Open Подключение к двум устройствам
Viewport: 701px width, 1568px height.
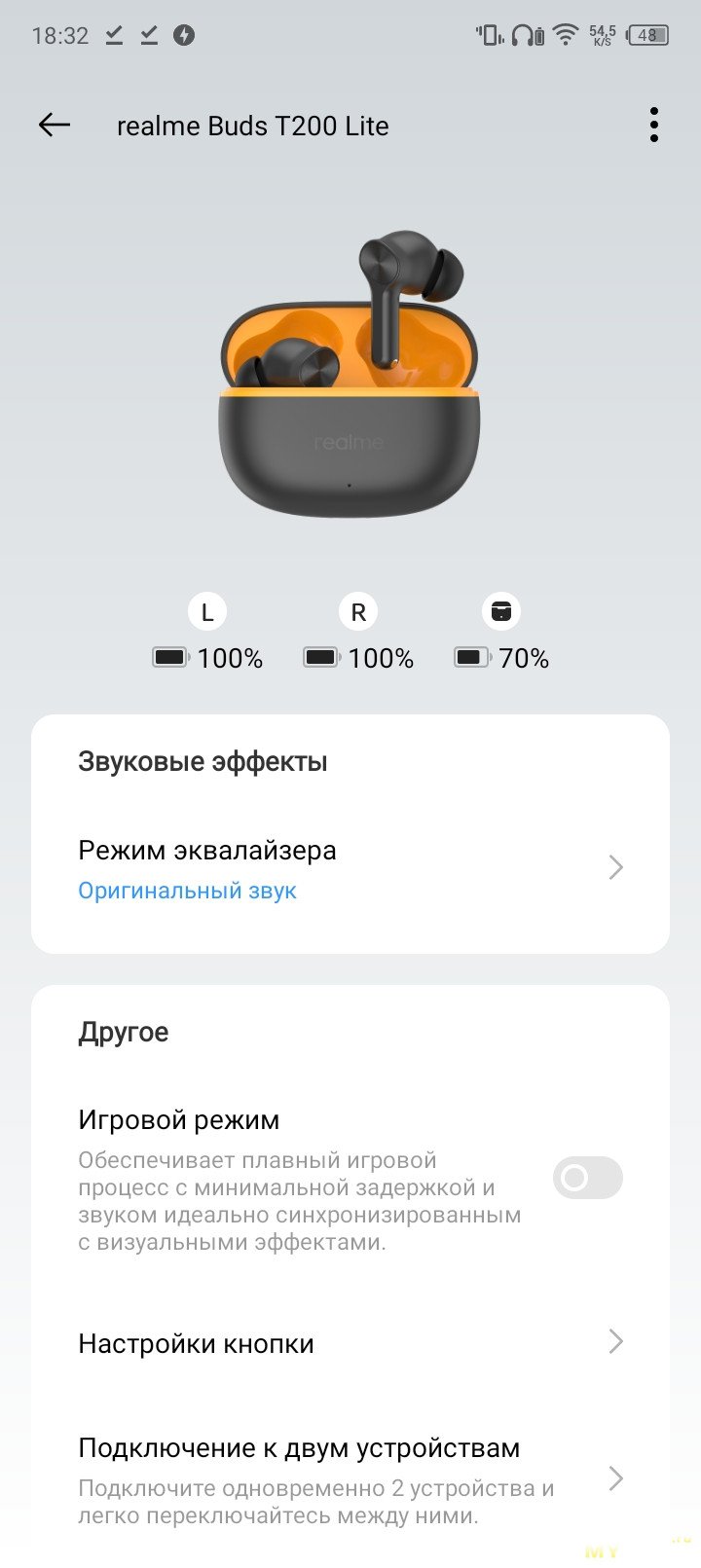(350, 1477)
